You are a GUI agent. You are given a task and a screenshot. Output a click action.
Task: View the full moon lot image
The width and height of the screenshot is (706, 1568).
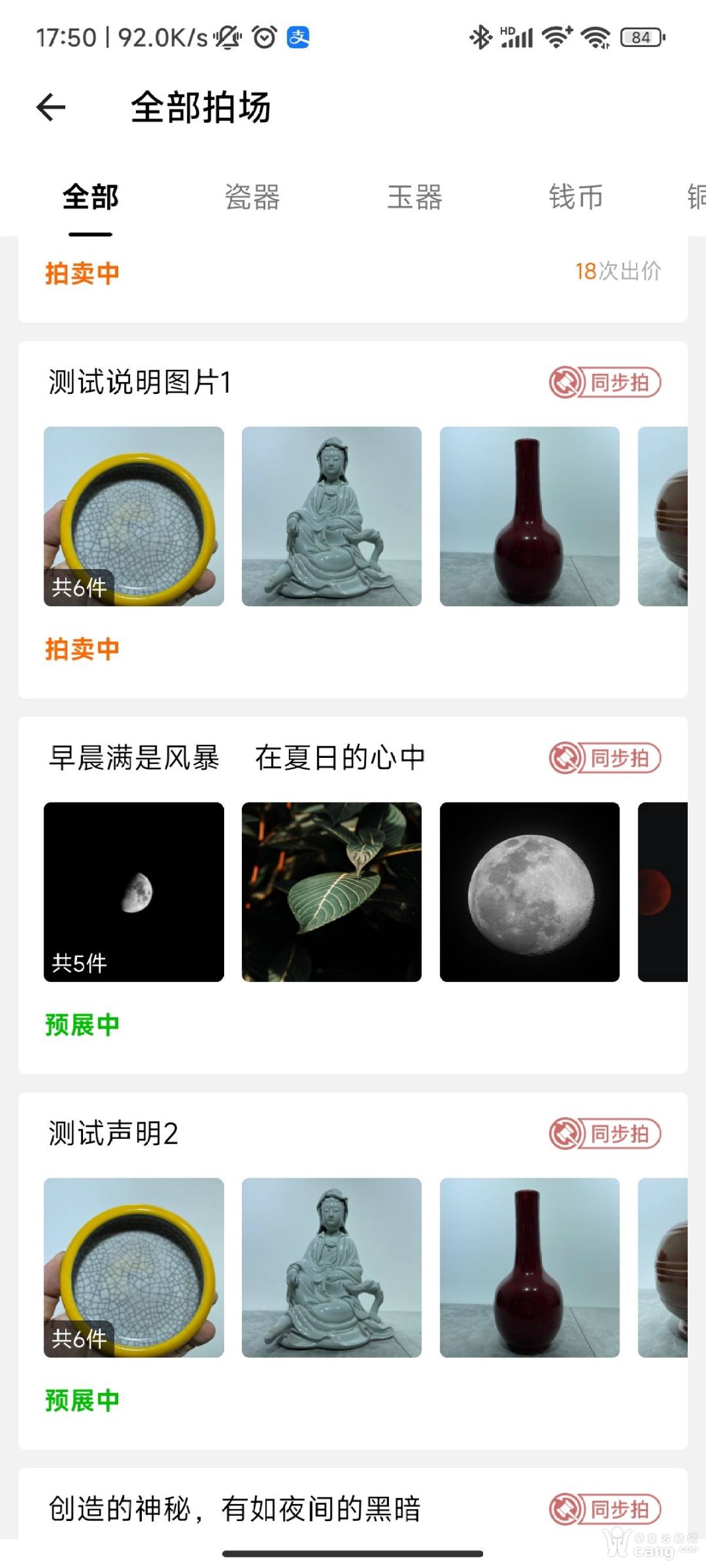click(x=529, y=892)
